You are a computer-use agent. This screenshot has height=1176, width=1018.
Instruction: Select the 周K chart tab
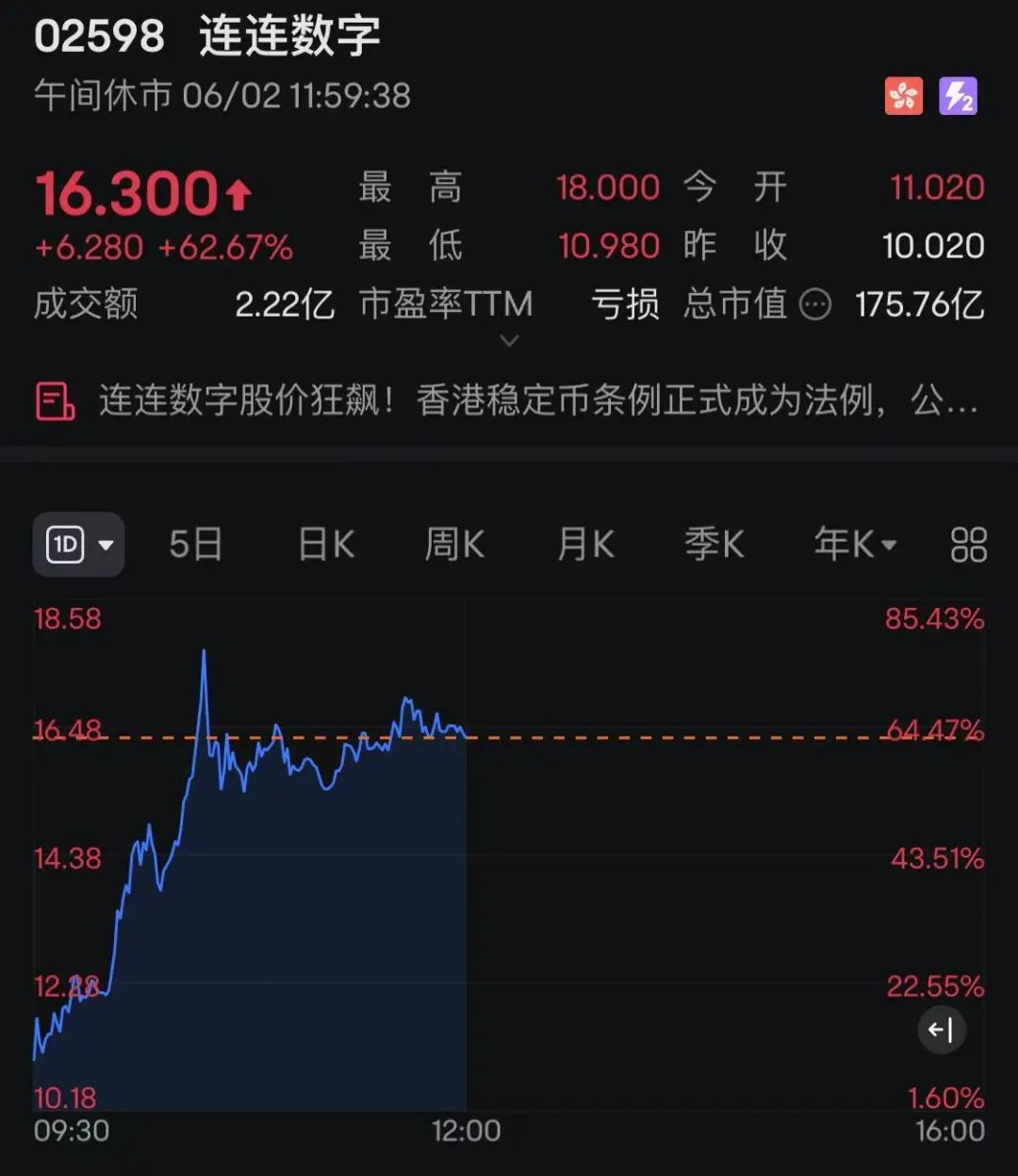(454, 545)
